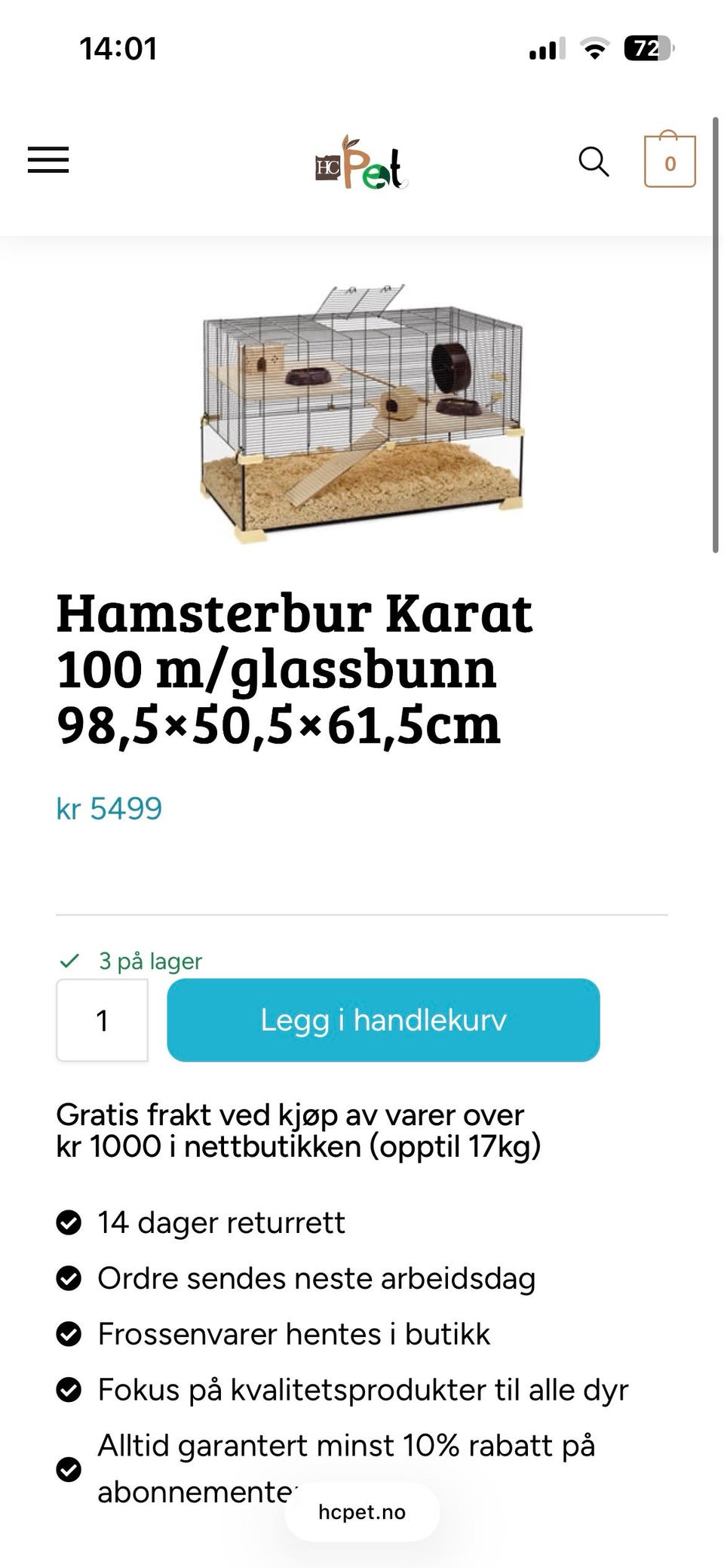
Task: Open the hamster cage product image
Action: [x=362, y=414]
